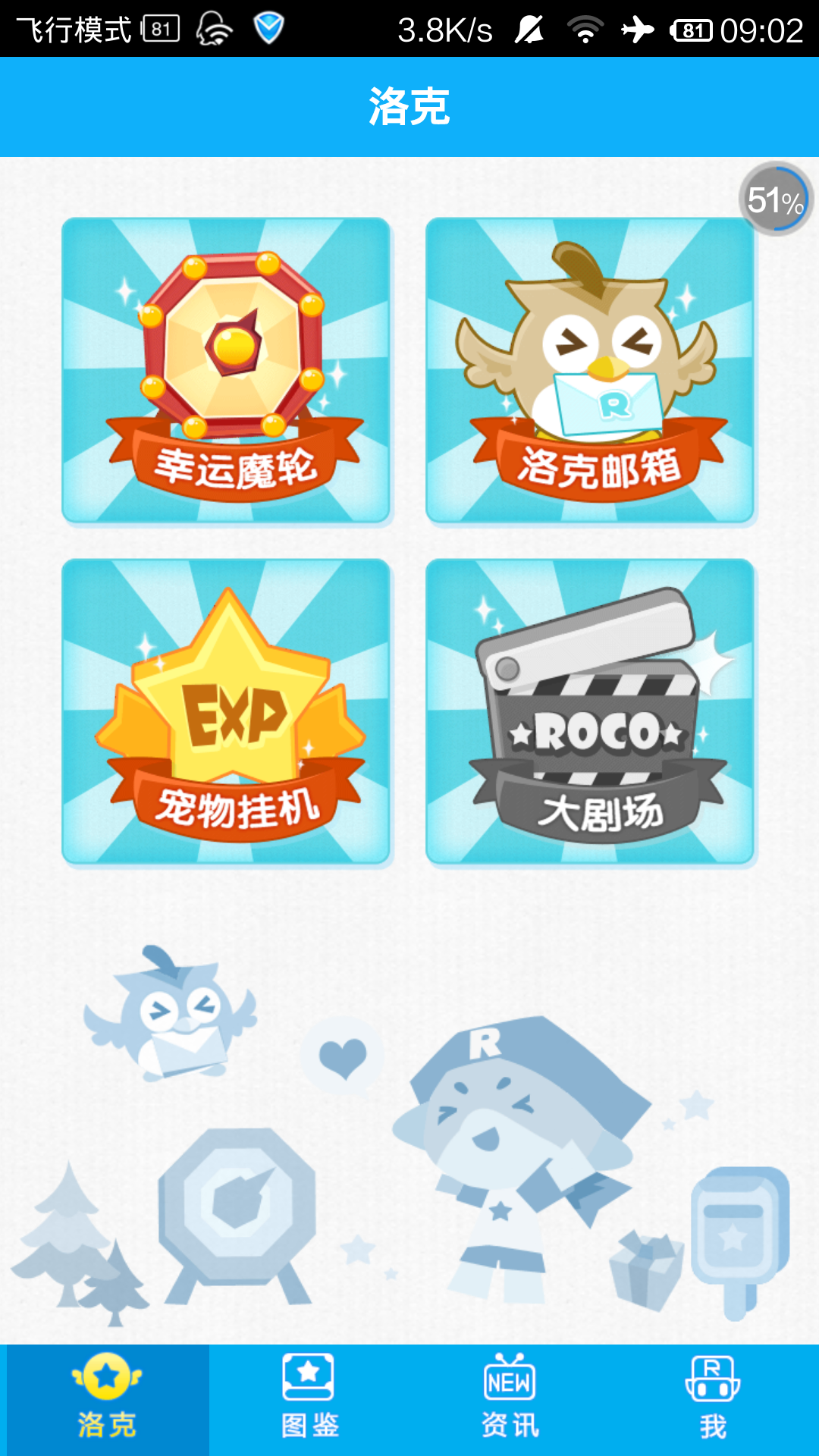This screenshot has height=1456, width=819.
Task: Open the 宠物挂机 EXP tile
Action: (x=226, y=711)
